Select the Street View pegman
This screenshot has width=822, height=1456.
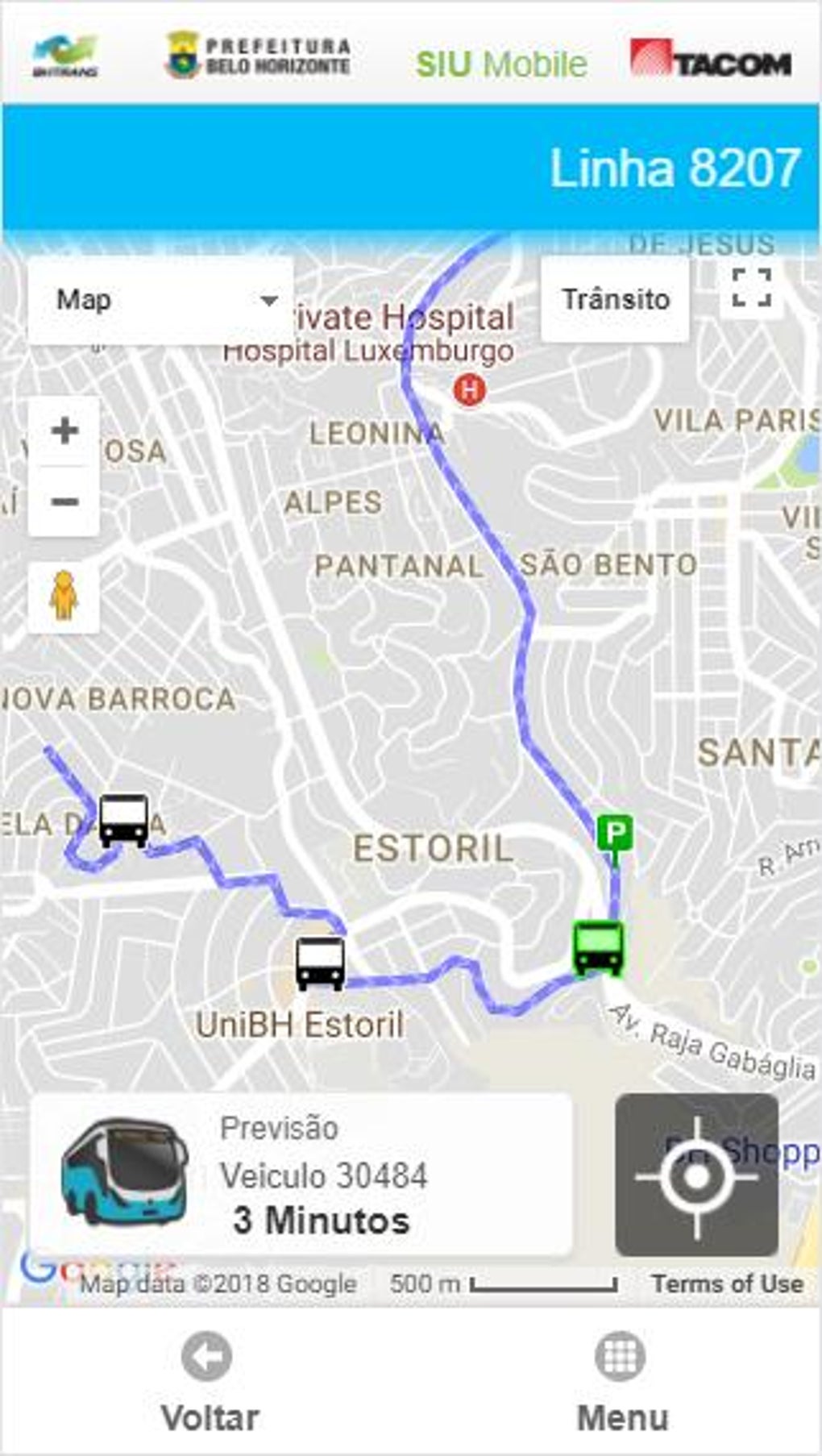[x=64, y=597]
